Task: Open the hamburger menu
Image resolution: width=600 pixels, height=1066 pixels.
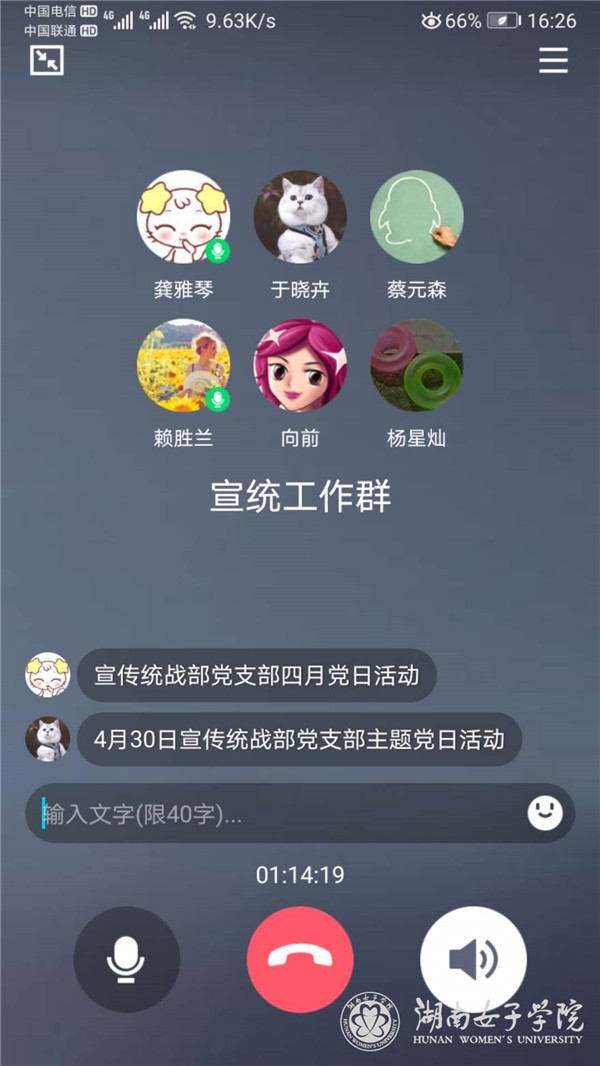Action: [x=553, y=61]
